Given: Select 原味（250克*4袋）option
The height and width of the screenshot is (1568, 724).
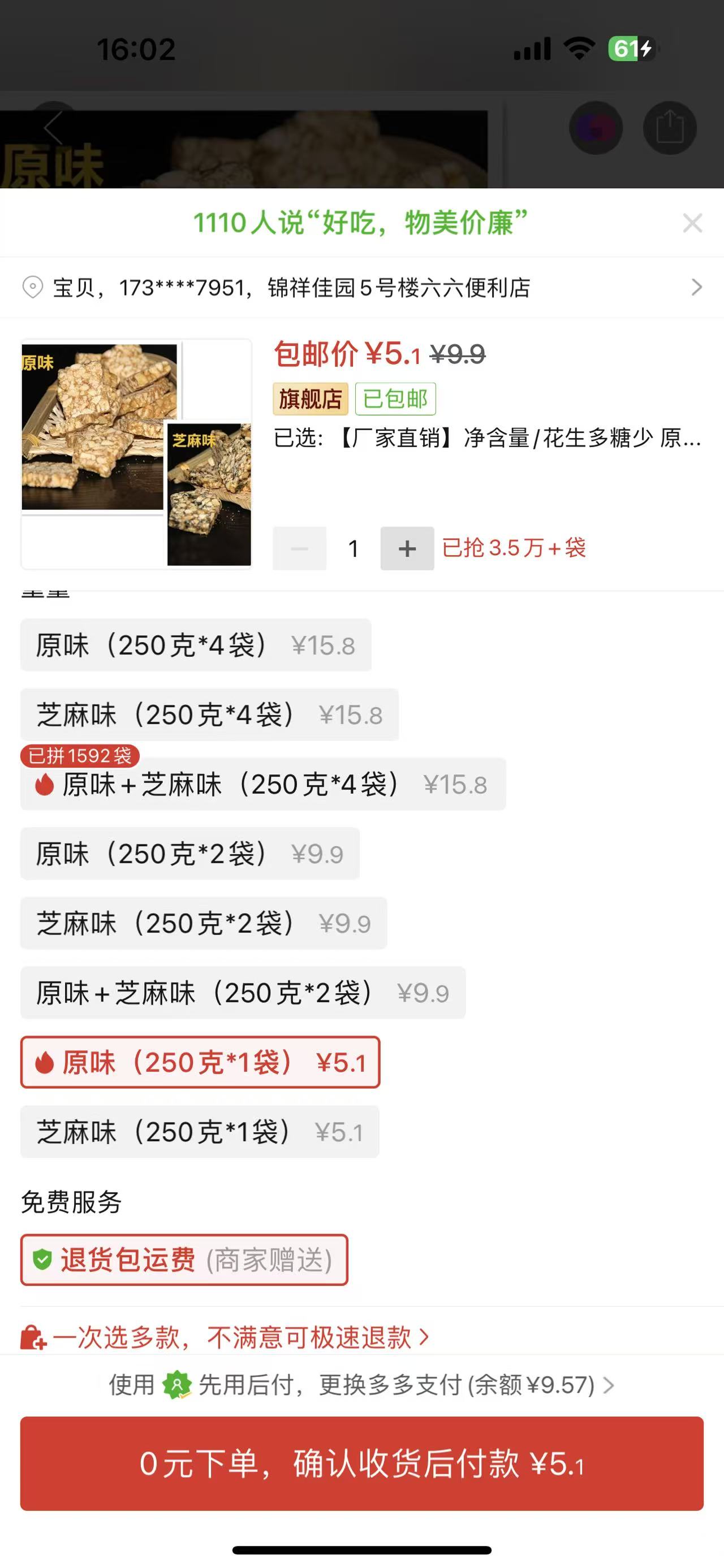Looking at the screenshot, I should point(196,645).
